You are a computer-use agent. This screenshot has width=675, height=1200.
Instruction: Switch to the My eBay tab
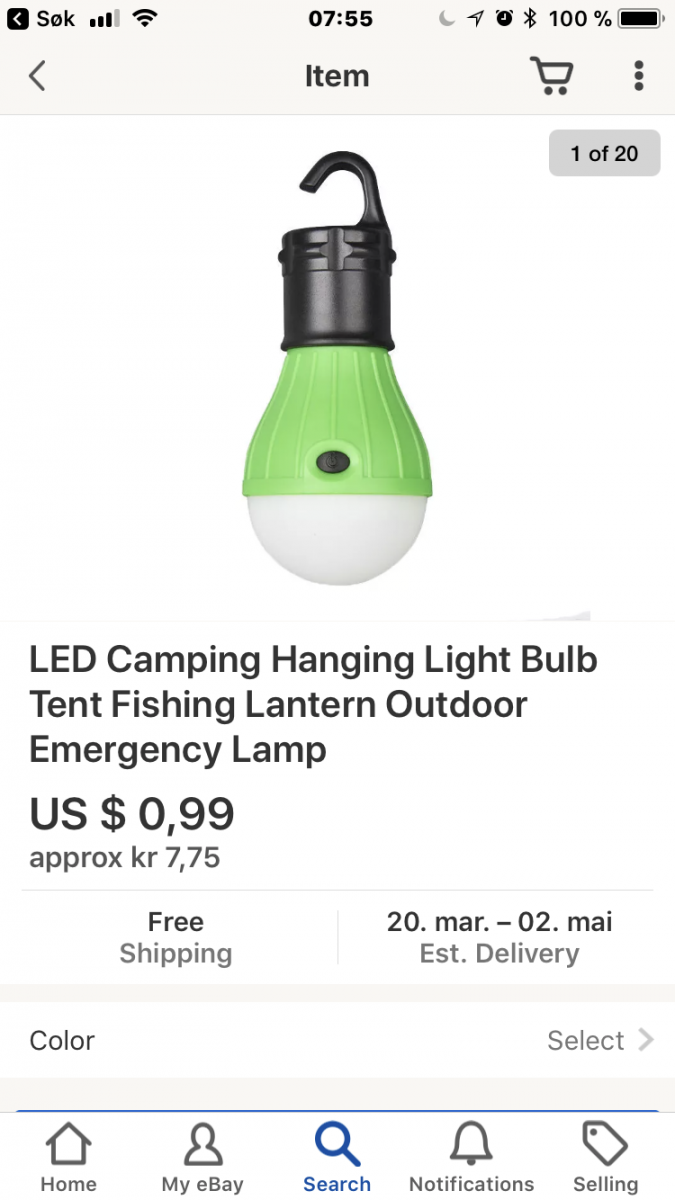point(203,1158)
